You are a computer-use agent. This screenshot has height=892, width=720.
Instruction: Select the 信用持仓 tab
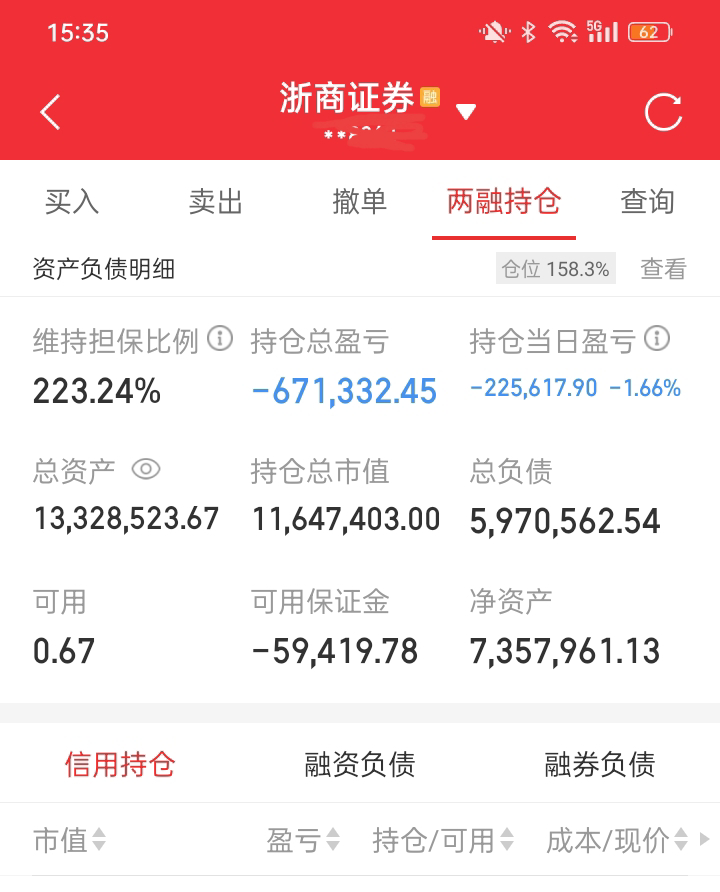[120, 765]
